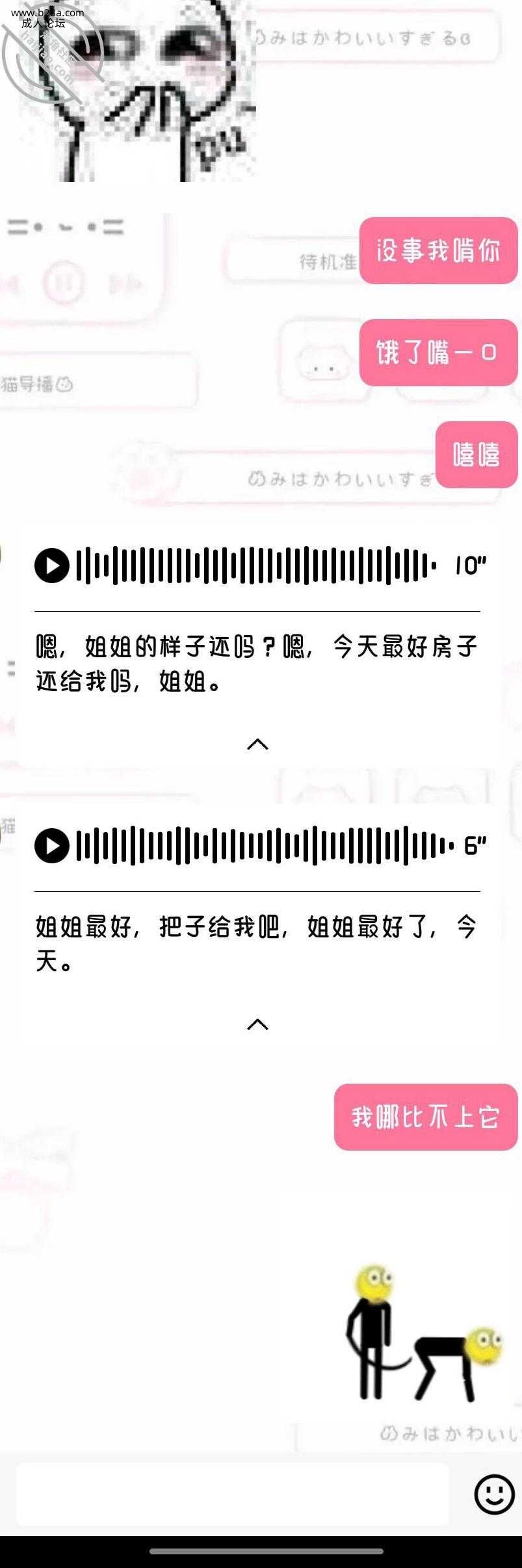Open the sticker of two stick figures
This screenshot has width=522, height=1568.
pos(424,1333)
